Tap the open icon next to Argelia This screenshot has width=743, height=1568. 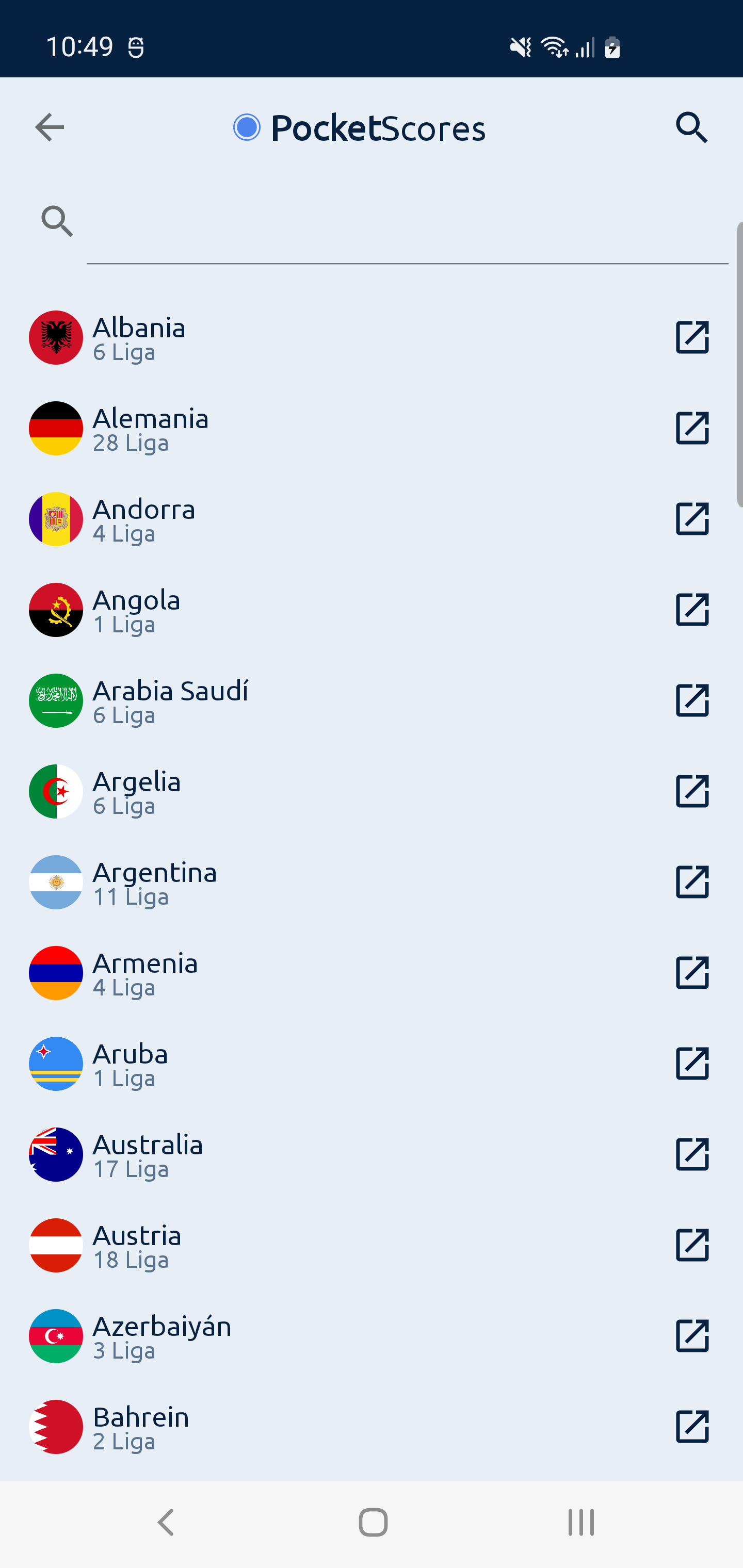click(x=692, y=791)
